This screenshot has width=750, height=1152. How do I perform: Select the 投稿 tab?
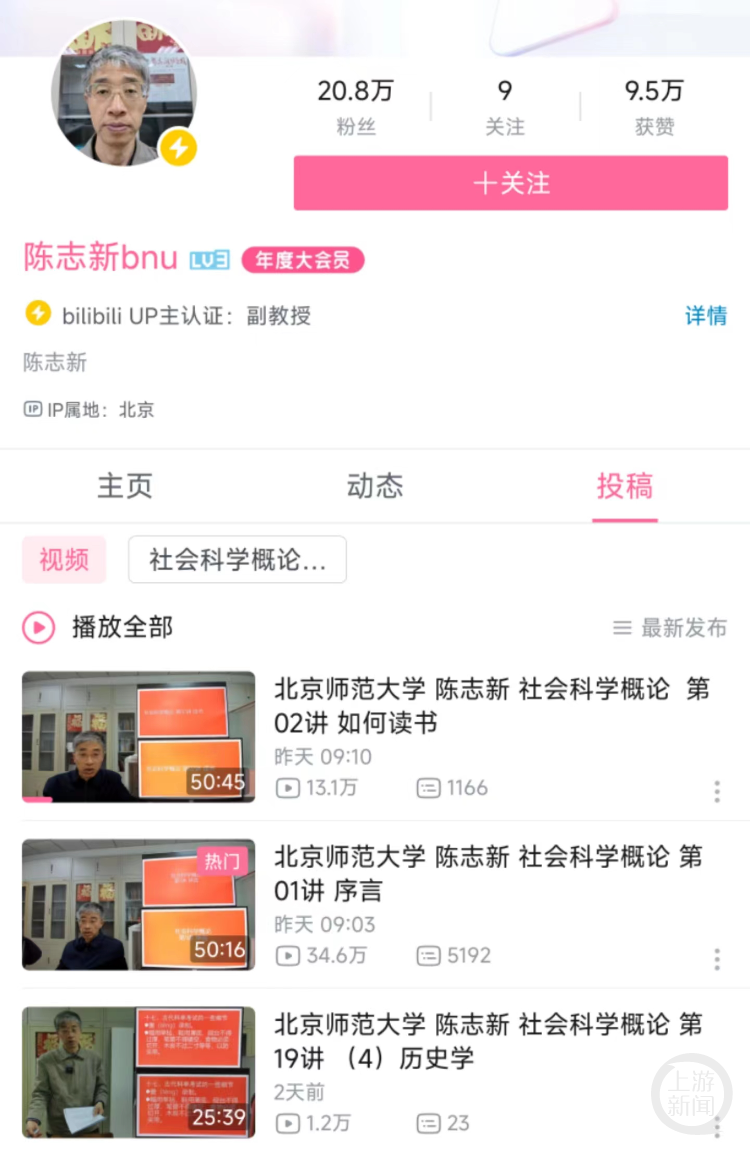click(x=624, y=486)
